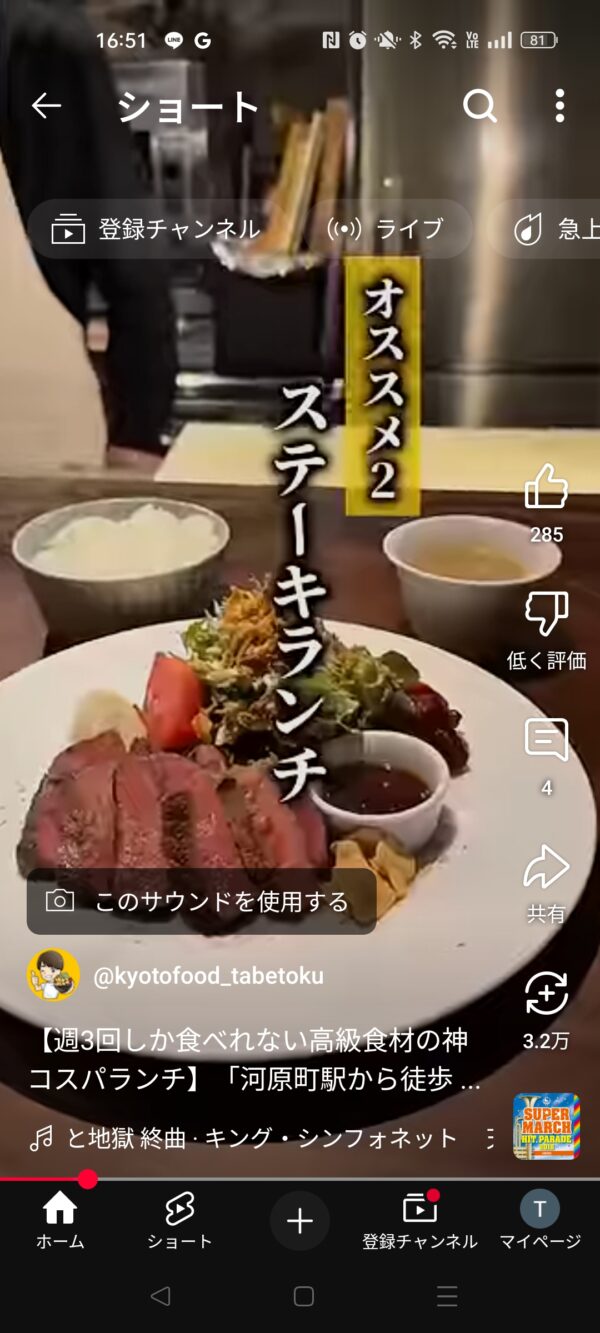
Task: Select the ライブ chip
Action: (x=385, y=229)
